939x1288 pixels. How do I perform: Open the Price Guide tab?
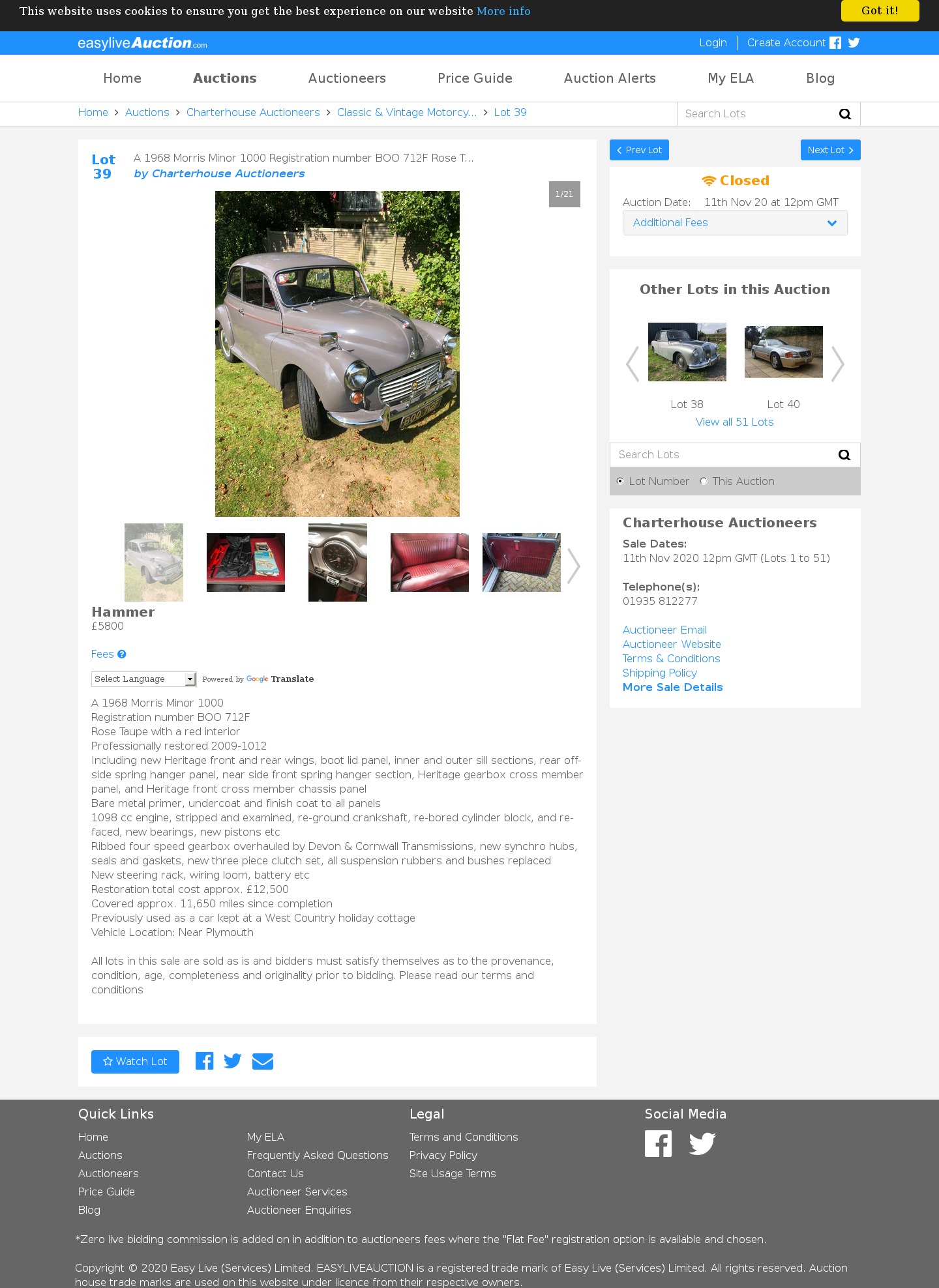click(x=474, y=78)
